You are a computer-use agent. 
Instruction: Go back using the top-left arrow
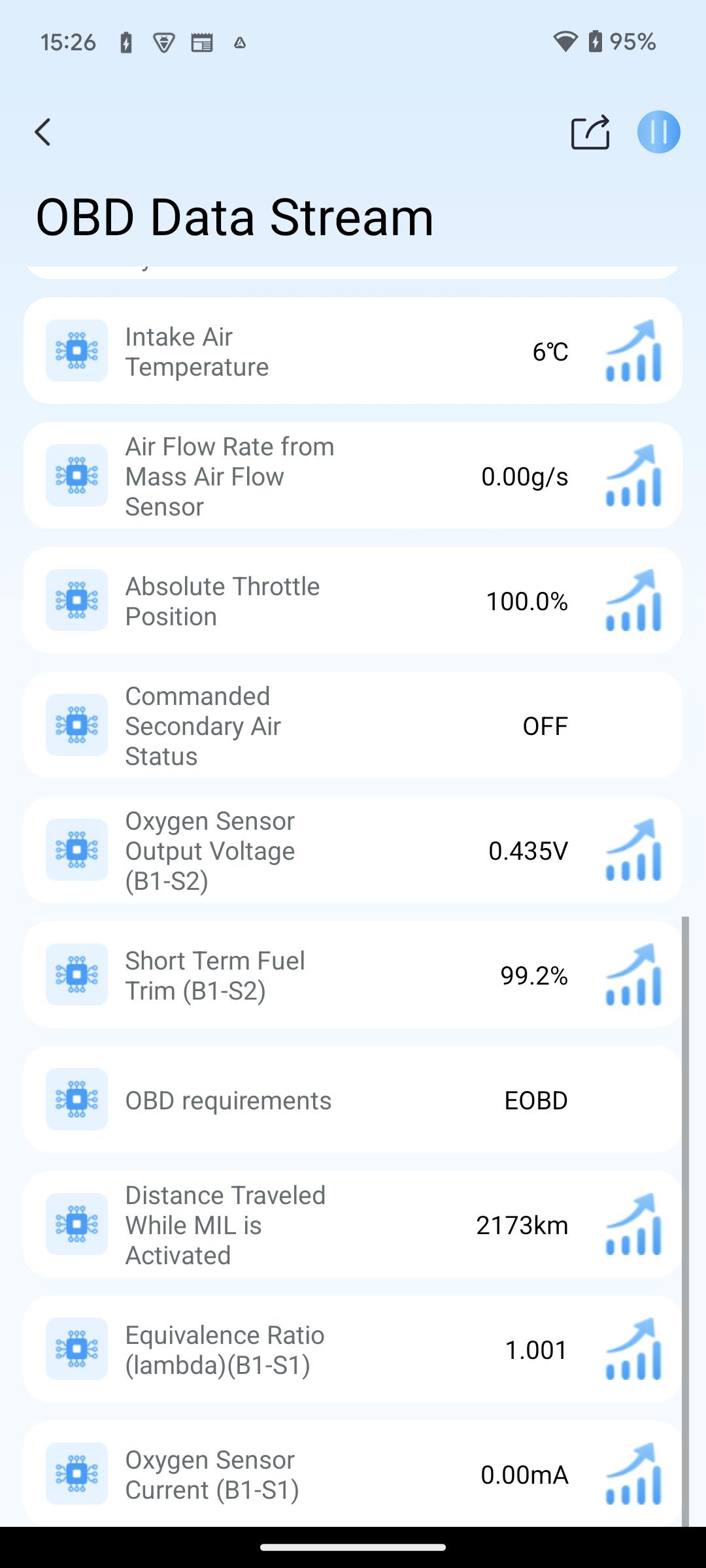43,132
